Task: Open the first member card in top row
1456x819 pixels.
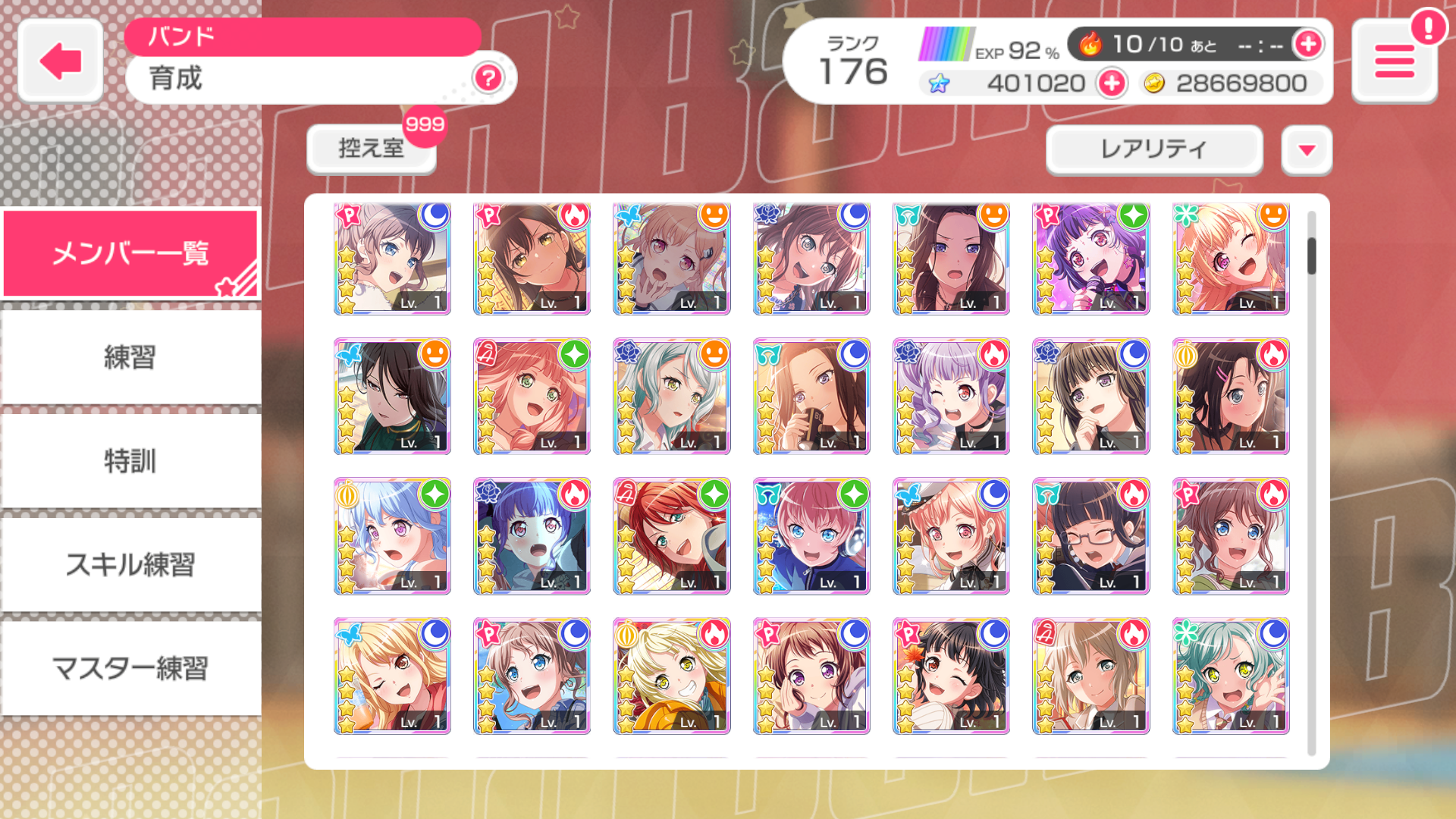Action: [x=392, y=259]
